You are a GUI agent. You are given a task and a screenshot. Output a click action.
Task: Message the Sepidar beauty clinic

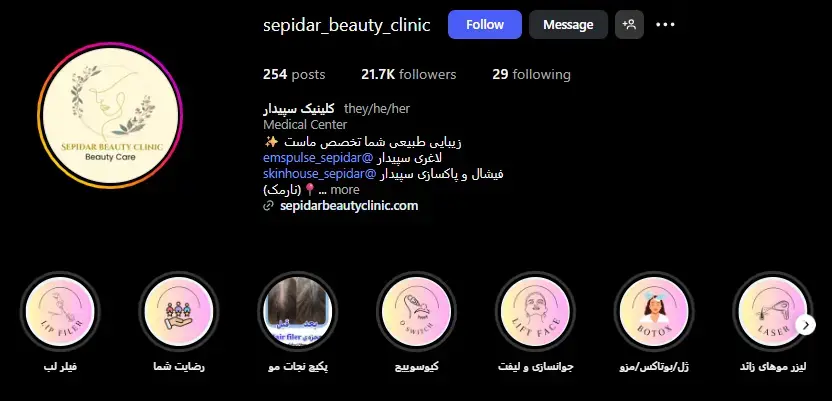coord(568,24)
